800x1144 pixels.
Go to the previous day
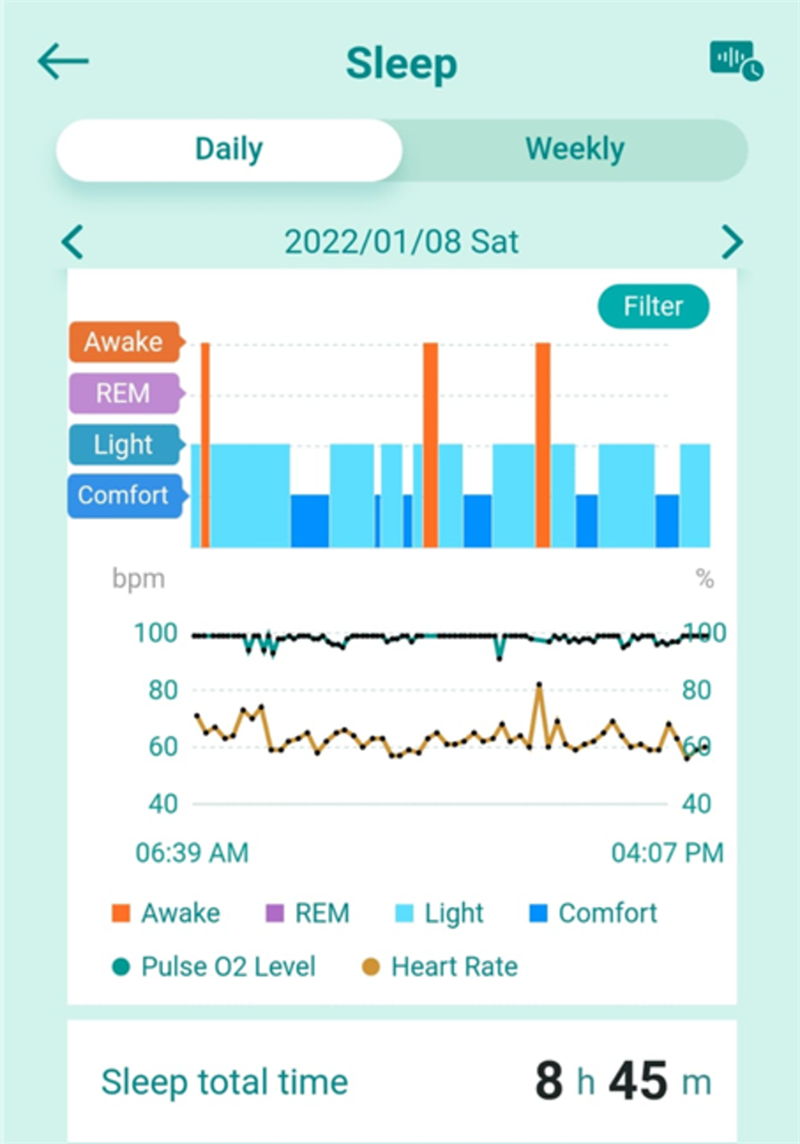(73, 242)
